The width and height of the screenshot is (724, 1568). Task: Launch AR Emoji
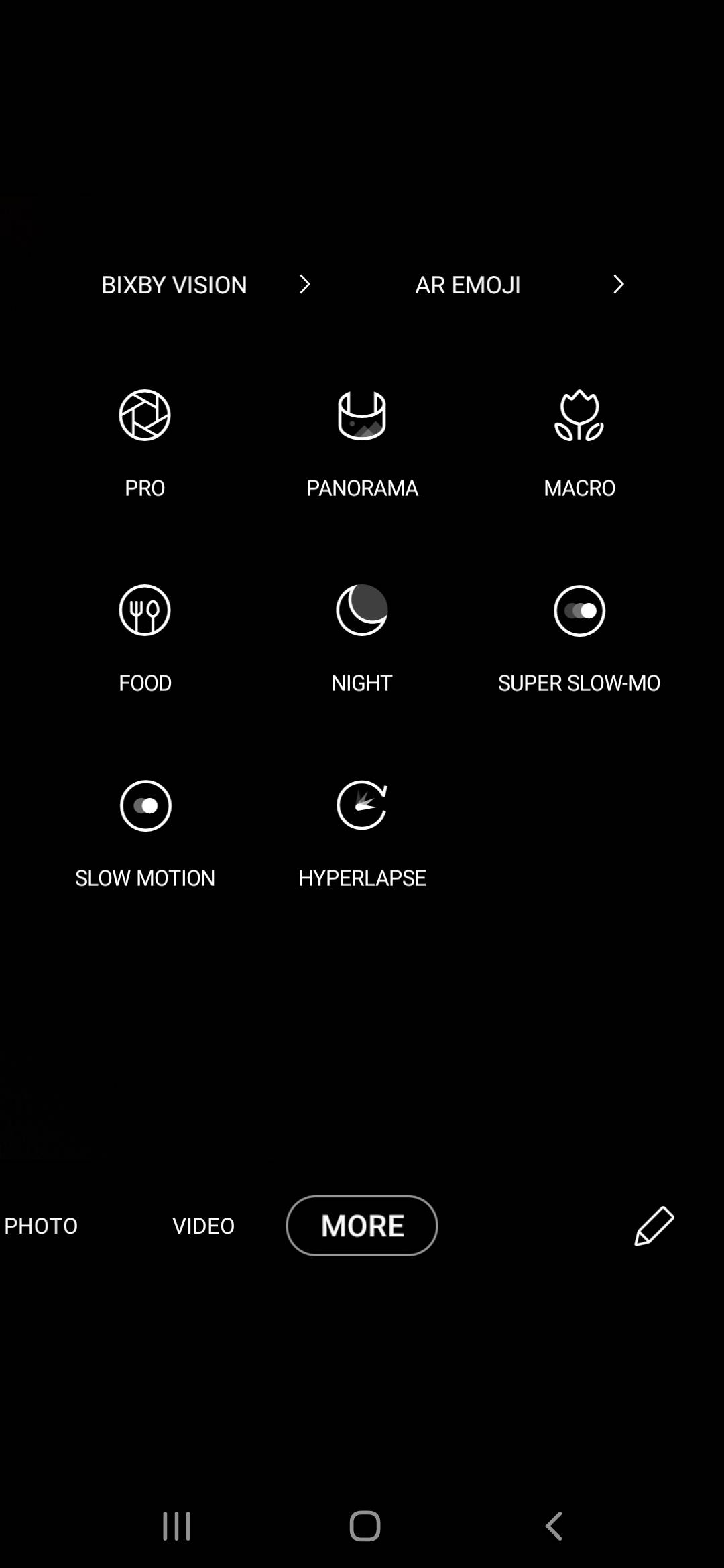519,285
